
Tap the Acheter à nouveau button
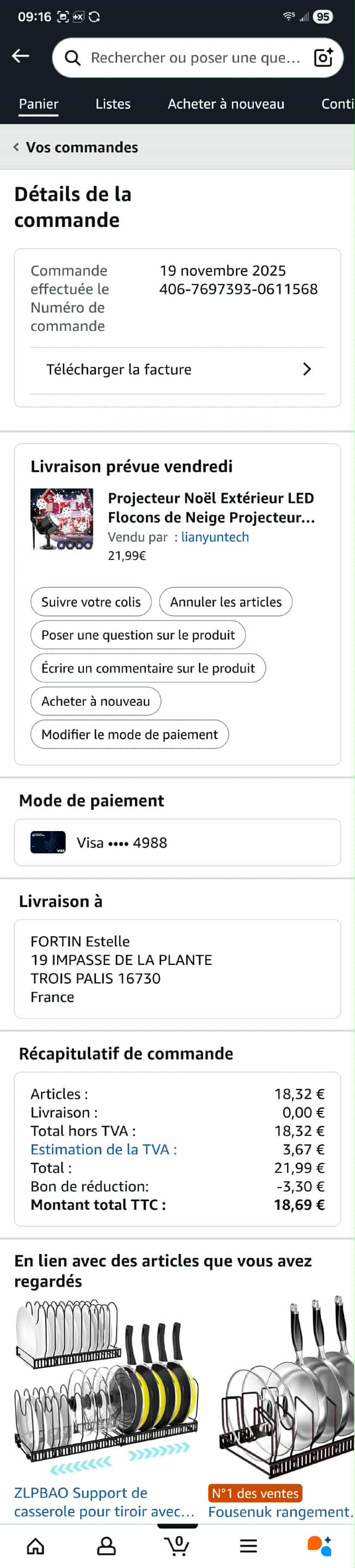click(96, 701)
